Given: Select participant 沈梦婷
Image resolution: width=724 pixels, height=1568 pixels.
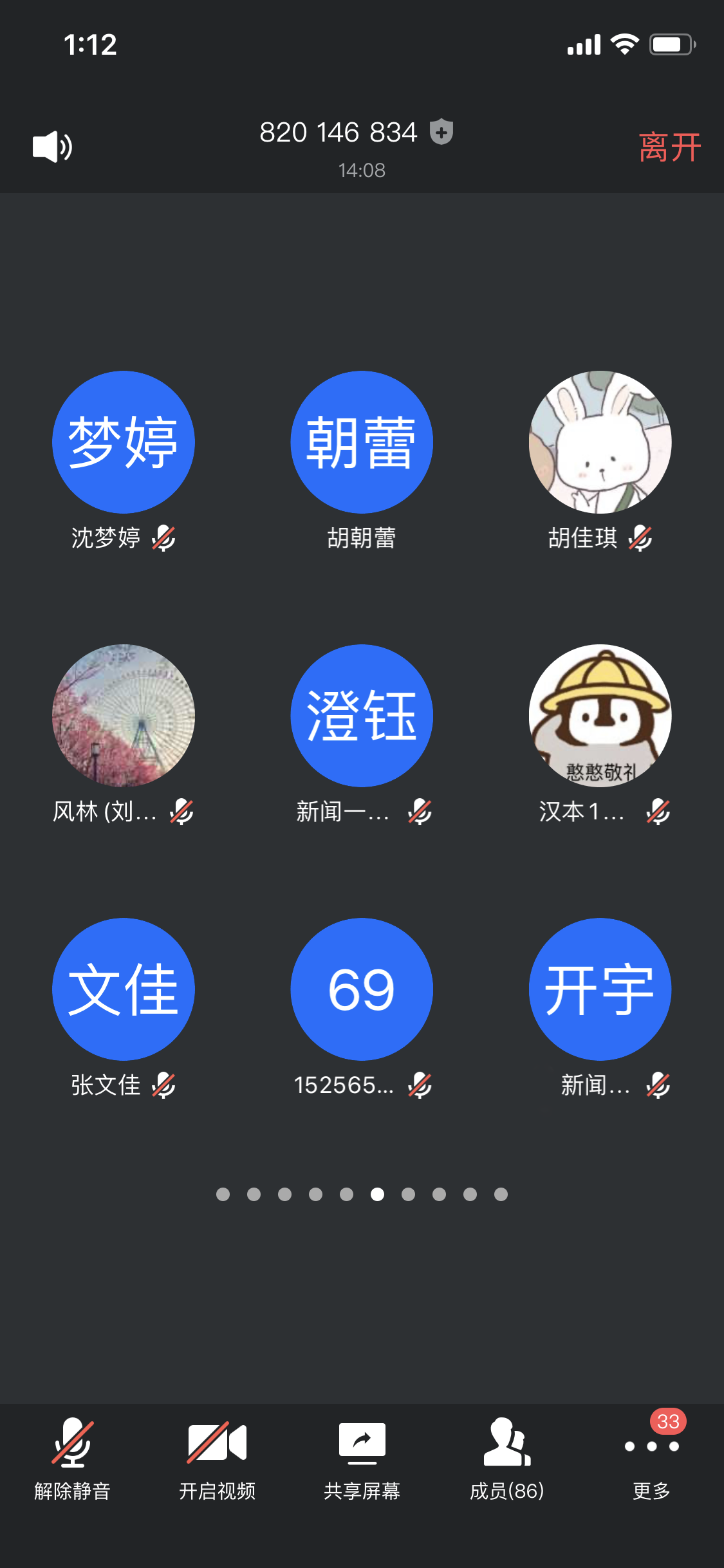Looking at the screenshot, I should pos(124,442).
